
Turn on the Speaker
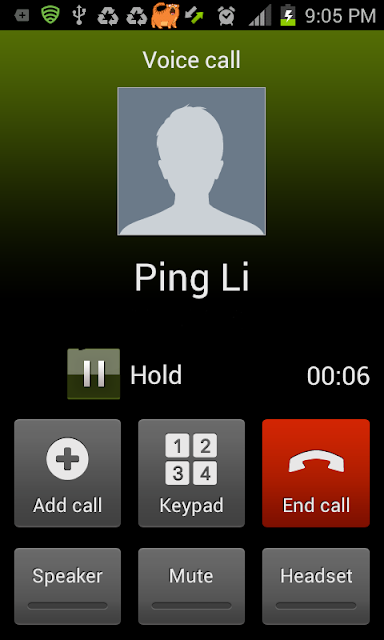click(x=67, y=586)
